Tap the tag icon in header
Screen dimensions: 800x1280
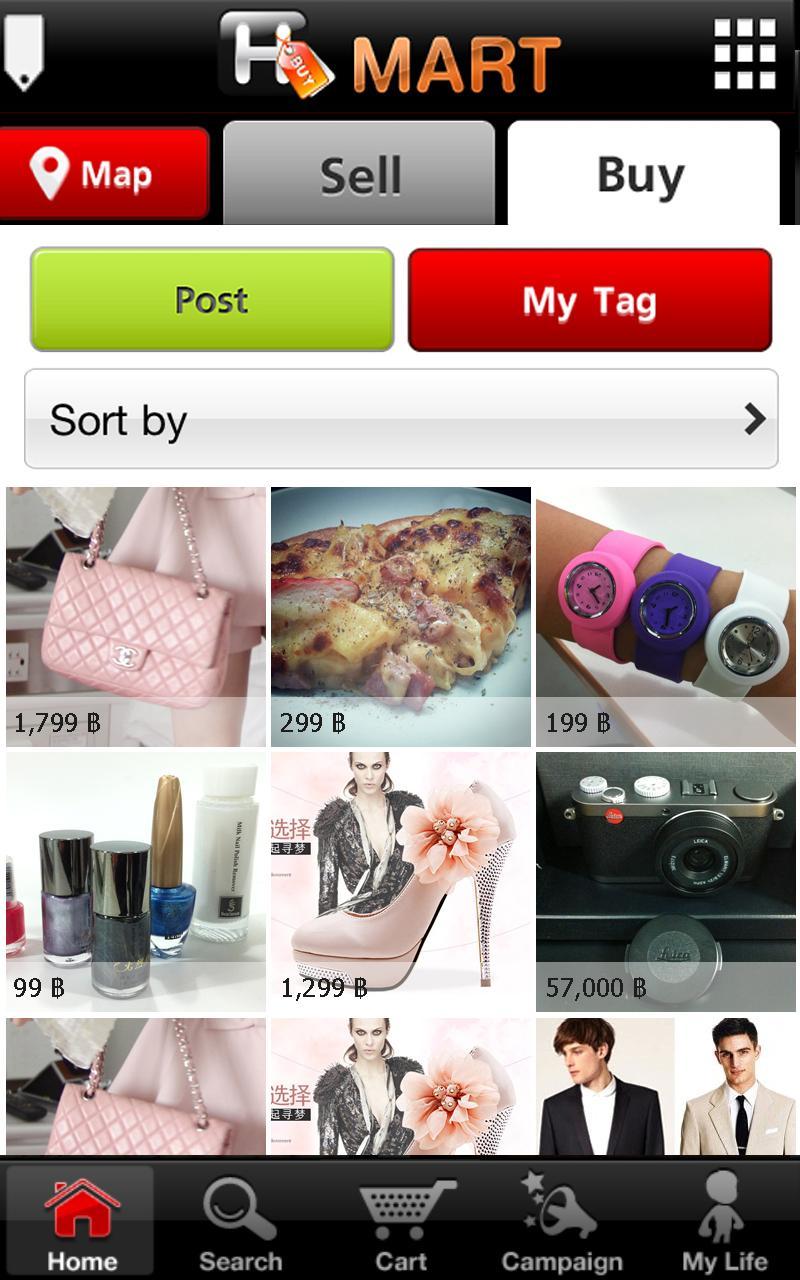coord(24,52)
